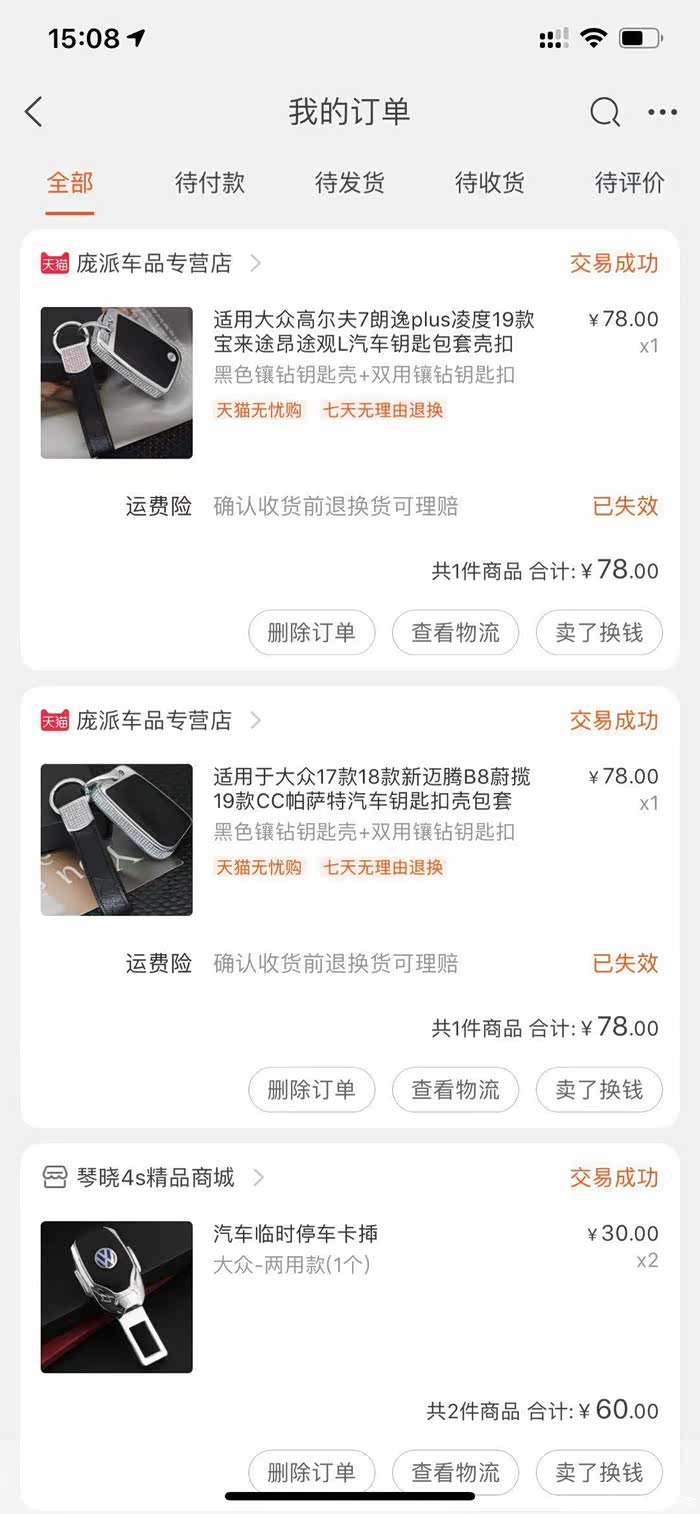Visit the 琴晓4s精品商城 store
Screen dimensions: 700x1514
pyautogui.click(x=155, y=1177)
